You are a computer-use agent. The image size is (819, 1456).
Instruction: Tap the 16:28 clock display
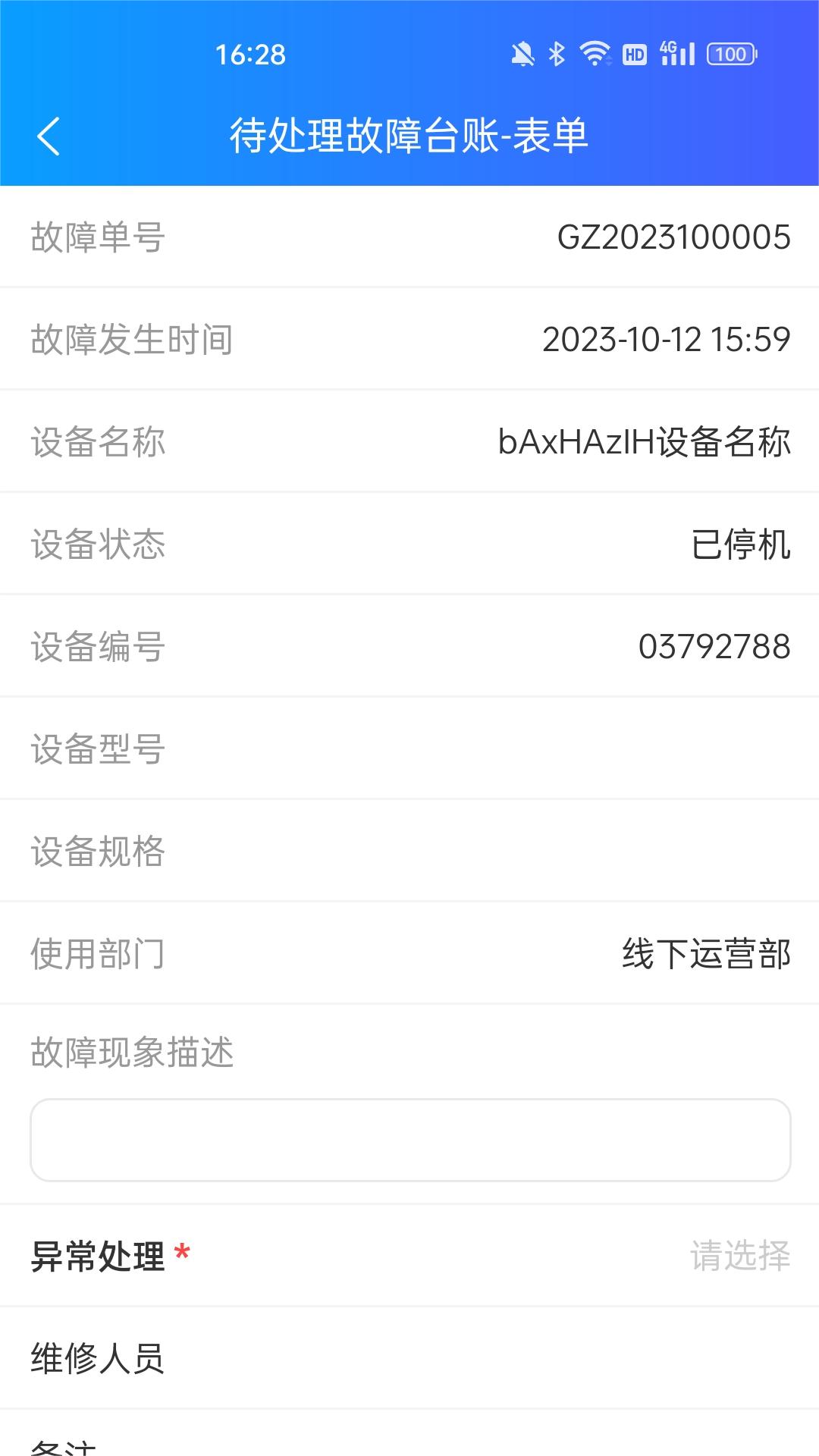pos(250,54)
